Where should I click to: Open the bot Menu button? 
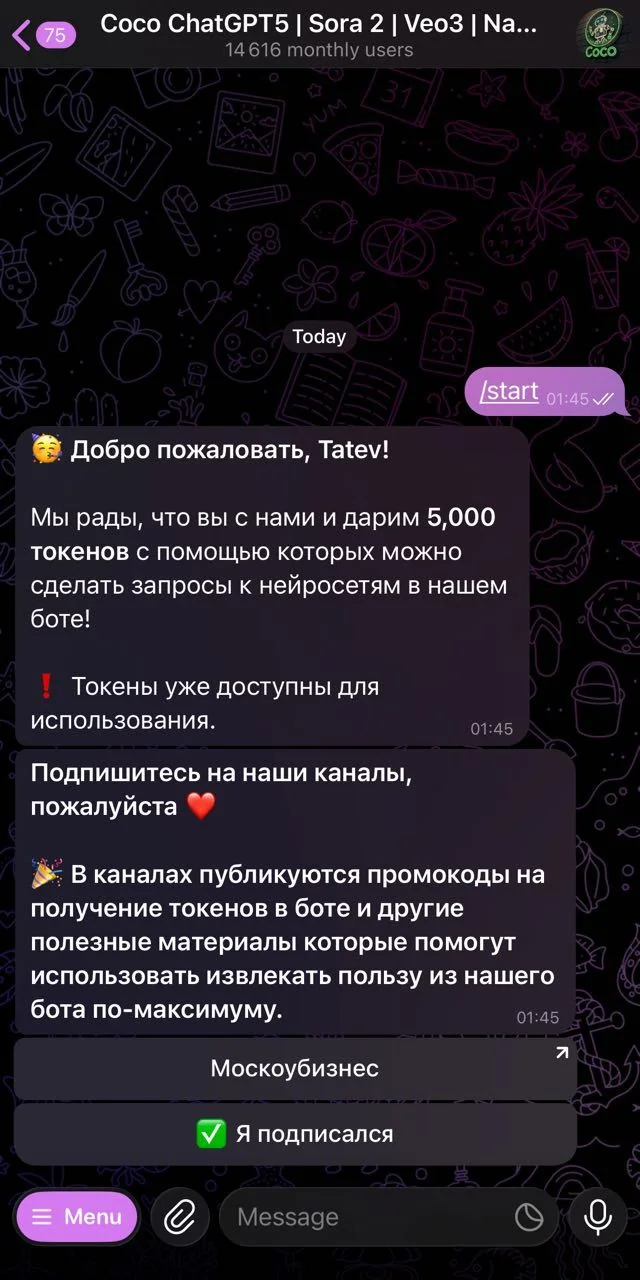click(77, 1217)
